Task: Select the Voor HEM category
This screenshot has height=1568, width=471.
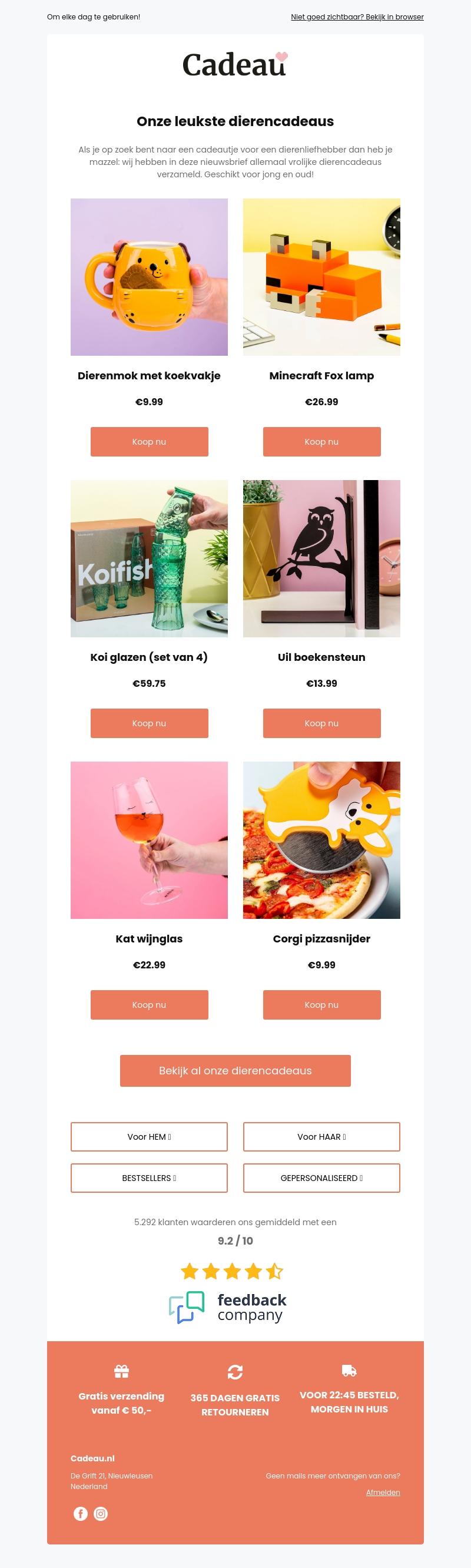Action: click(x=149, y=1136)
